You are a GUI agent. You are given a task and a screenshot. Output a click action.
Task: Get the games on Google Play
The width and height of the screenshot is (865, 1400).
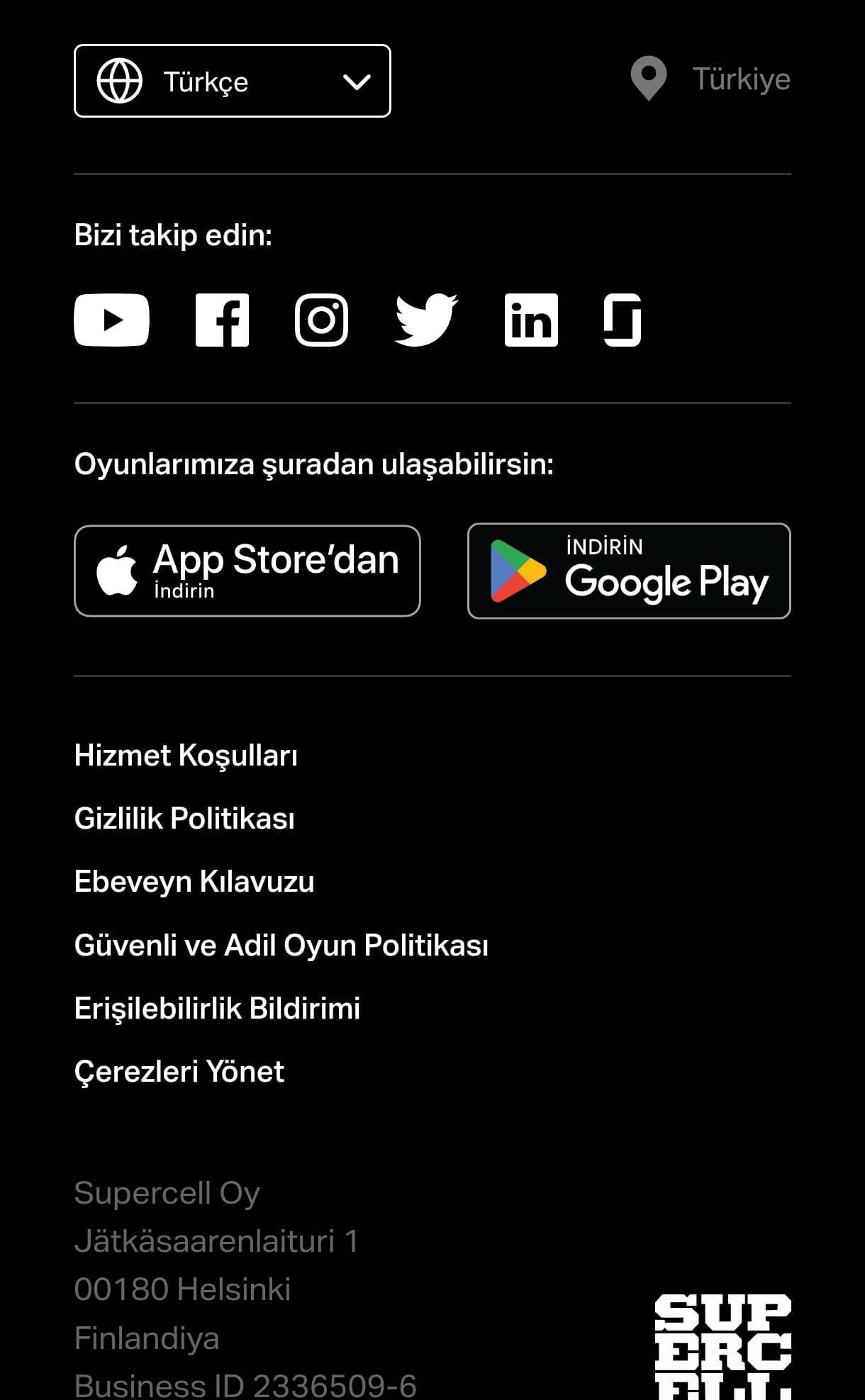point(628,571)
